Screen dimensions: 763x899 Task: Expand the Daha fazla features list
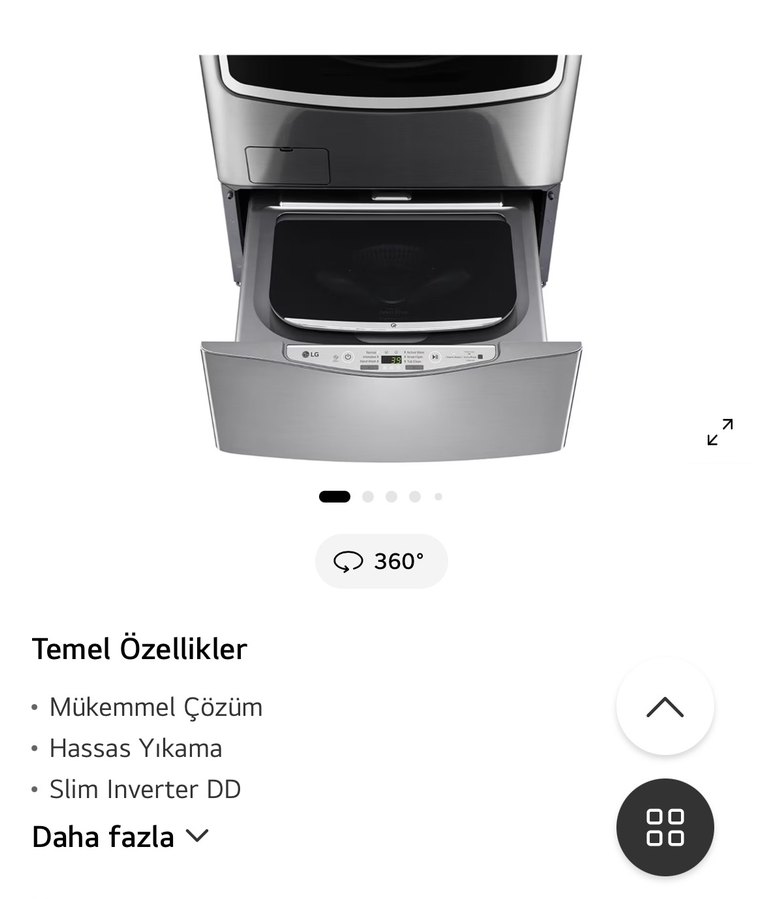pos(120,837)
